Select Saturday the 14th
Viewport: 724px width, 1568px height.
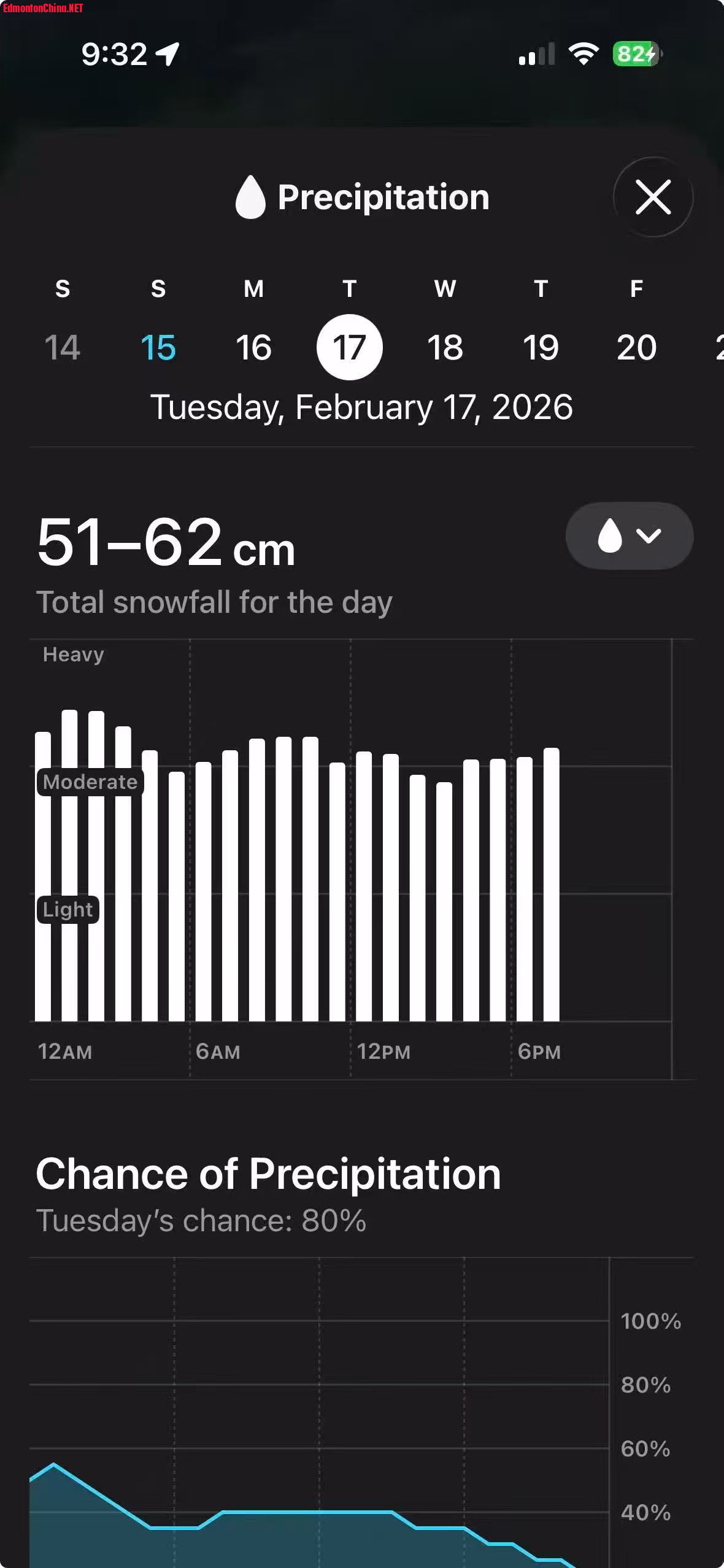coord(63,347)
